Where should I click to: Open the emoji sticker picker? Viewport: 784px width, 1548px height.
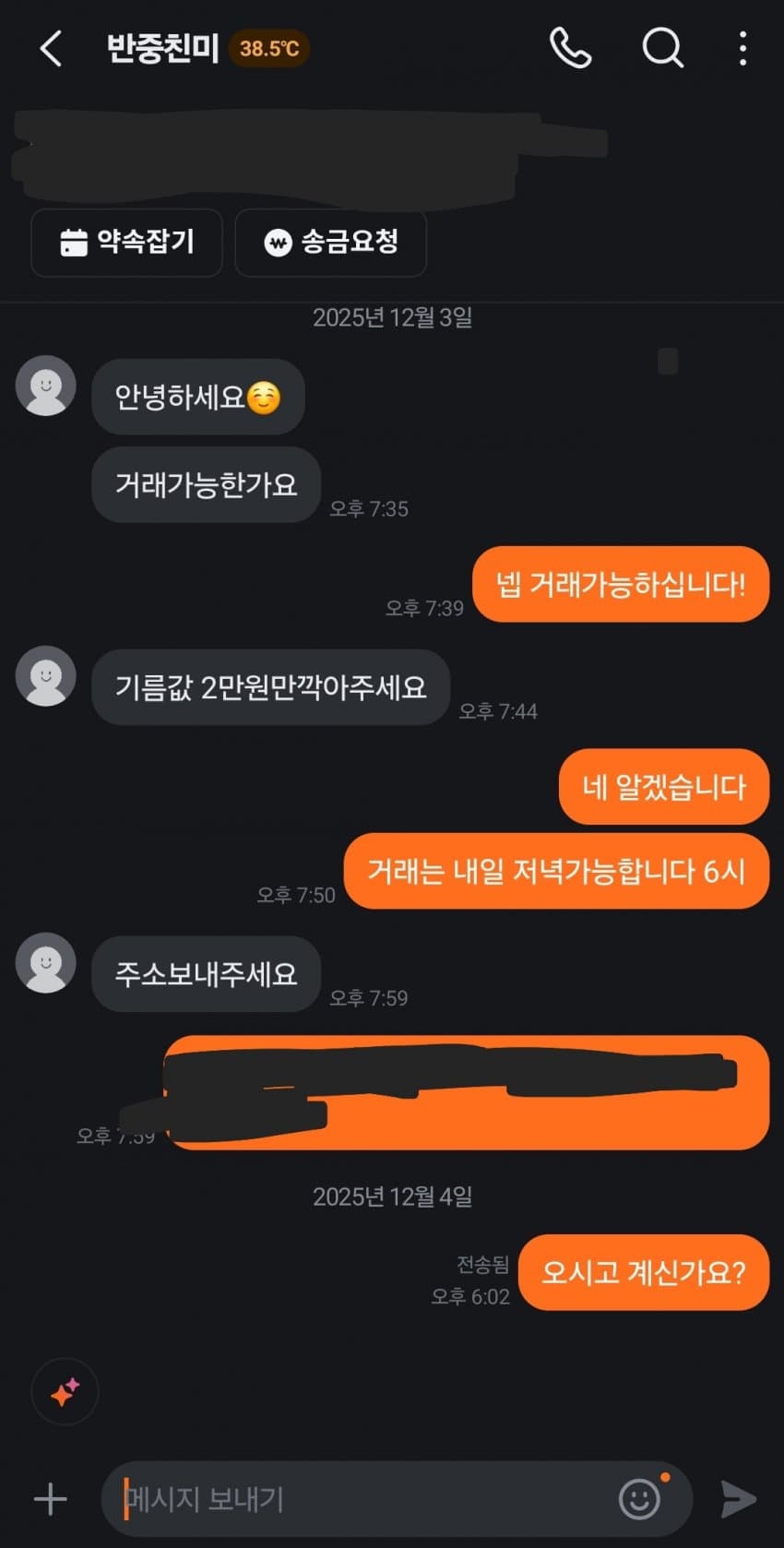coord(640,1498)
